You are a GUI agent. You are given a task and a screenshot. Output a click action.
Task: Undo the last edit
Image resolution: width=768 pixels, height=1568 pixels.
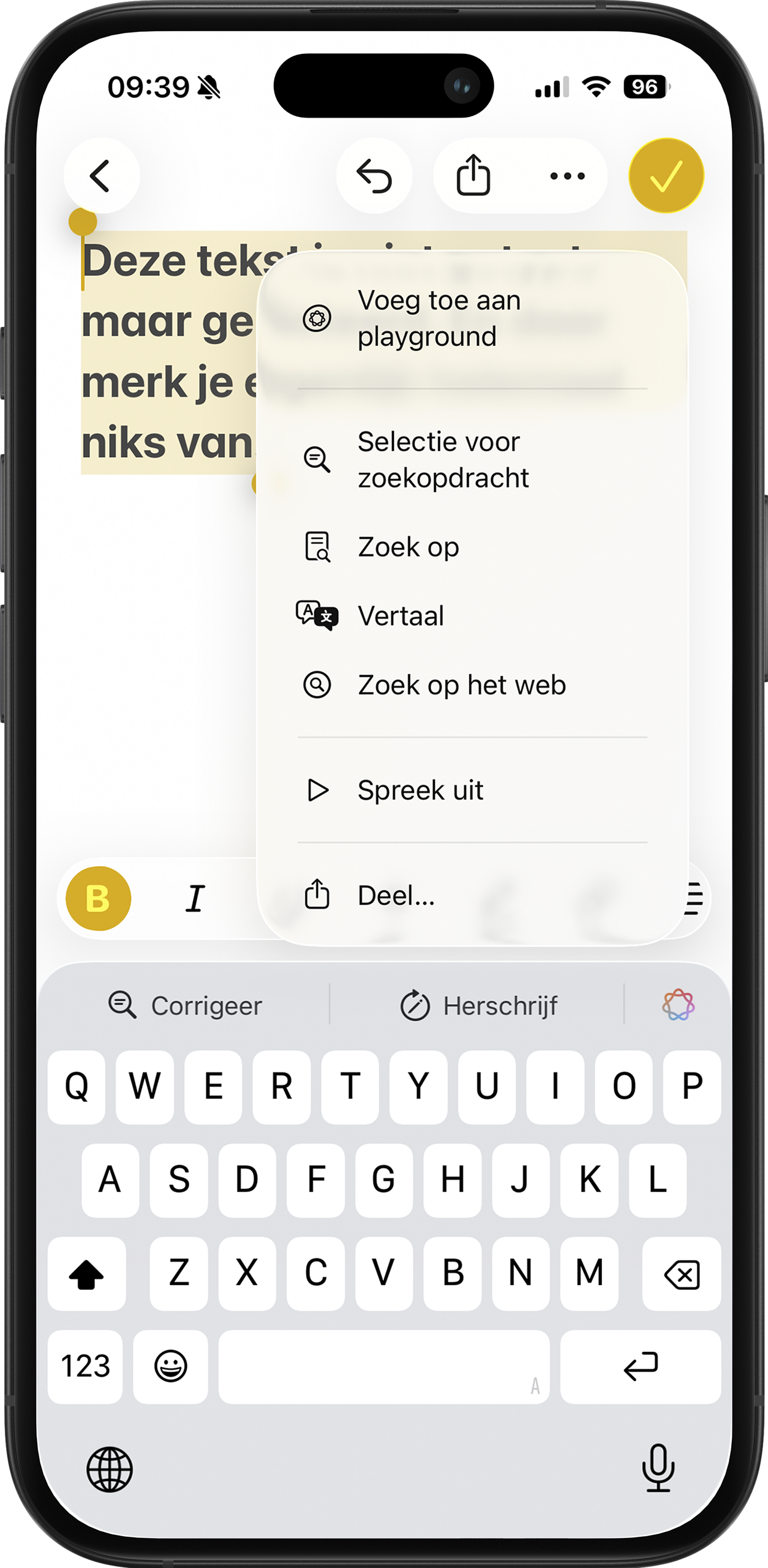374,176
